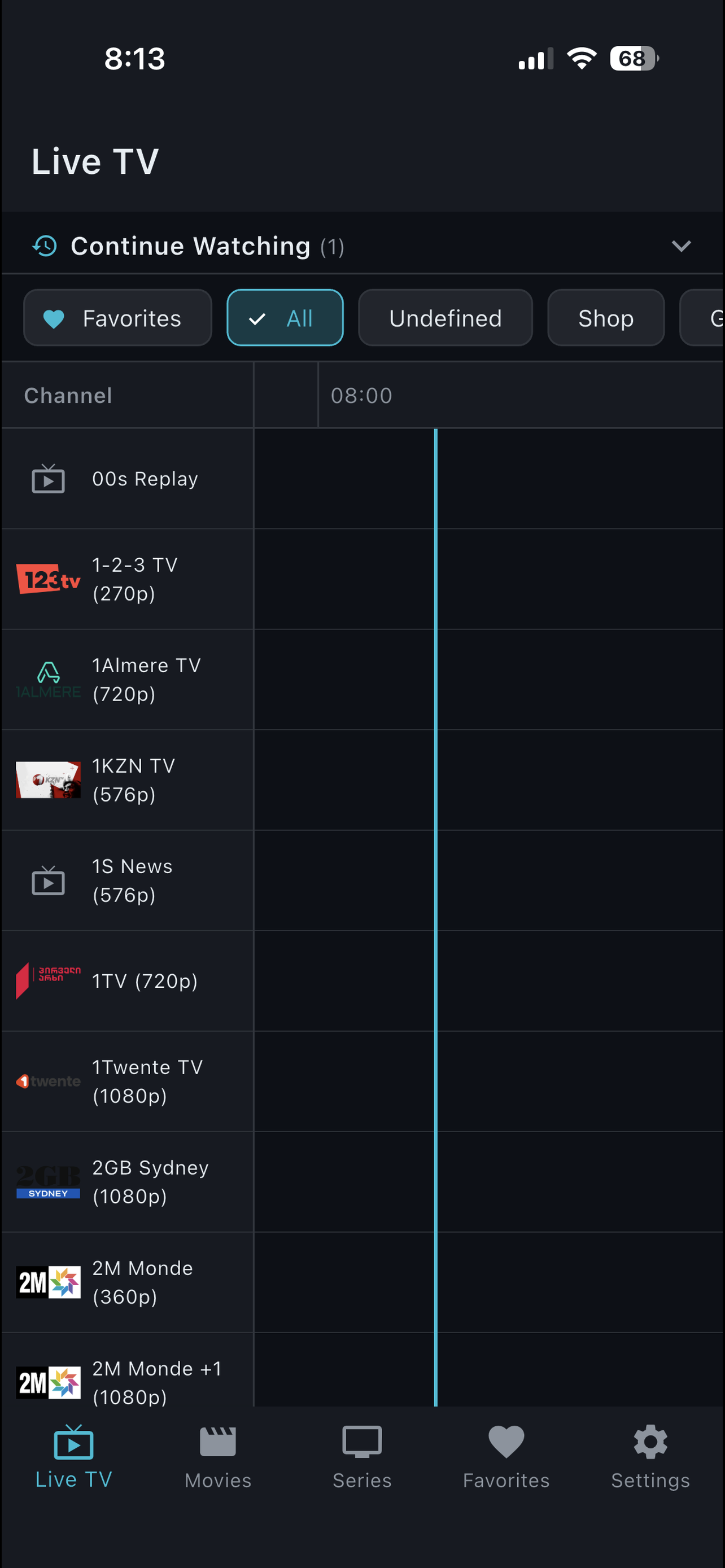Open the 1Almere TV channel via its logo
The image size is (725, 1568).
point(49,678)
